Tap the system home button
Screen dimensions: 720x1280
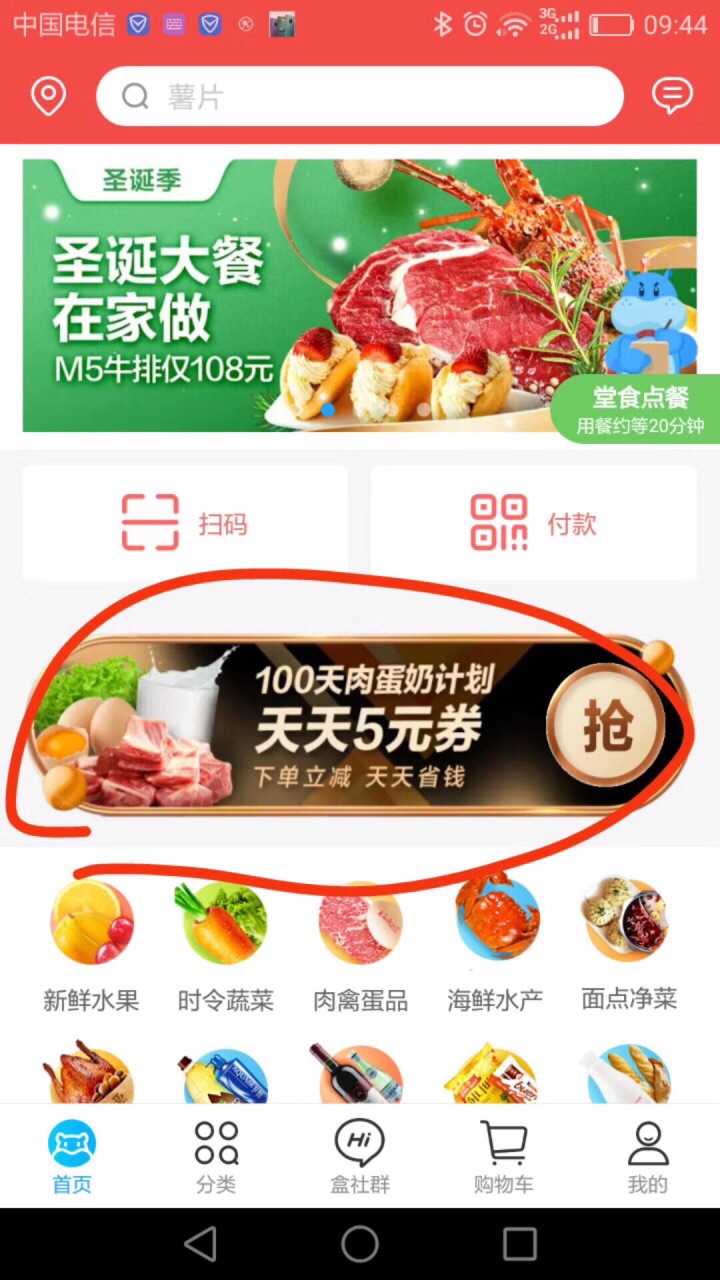(x=360, y=1244)
